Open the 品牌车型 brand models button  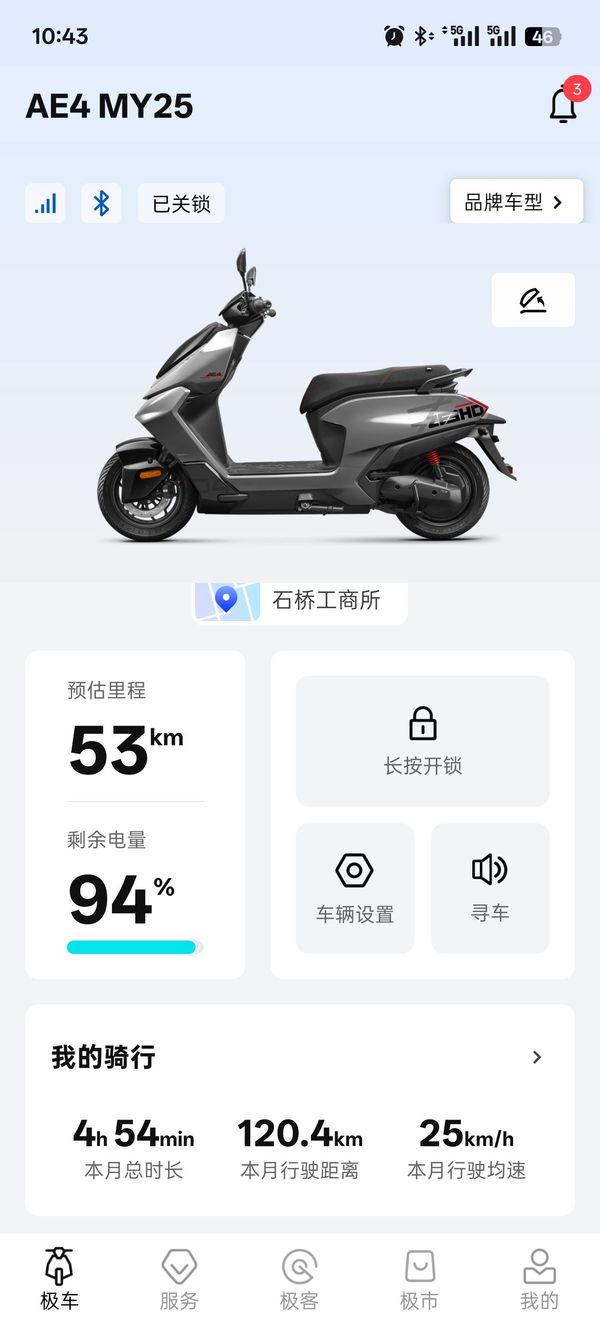pyautogui.click(x=516, y=202)
